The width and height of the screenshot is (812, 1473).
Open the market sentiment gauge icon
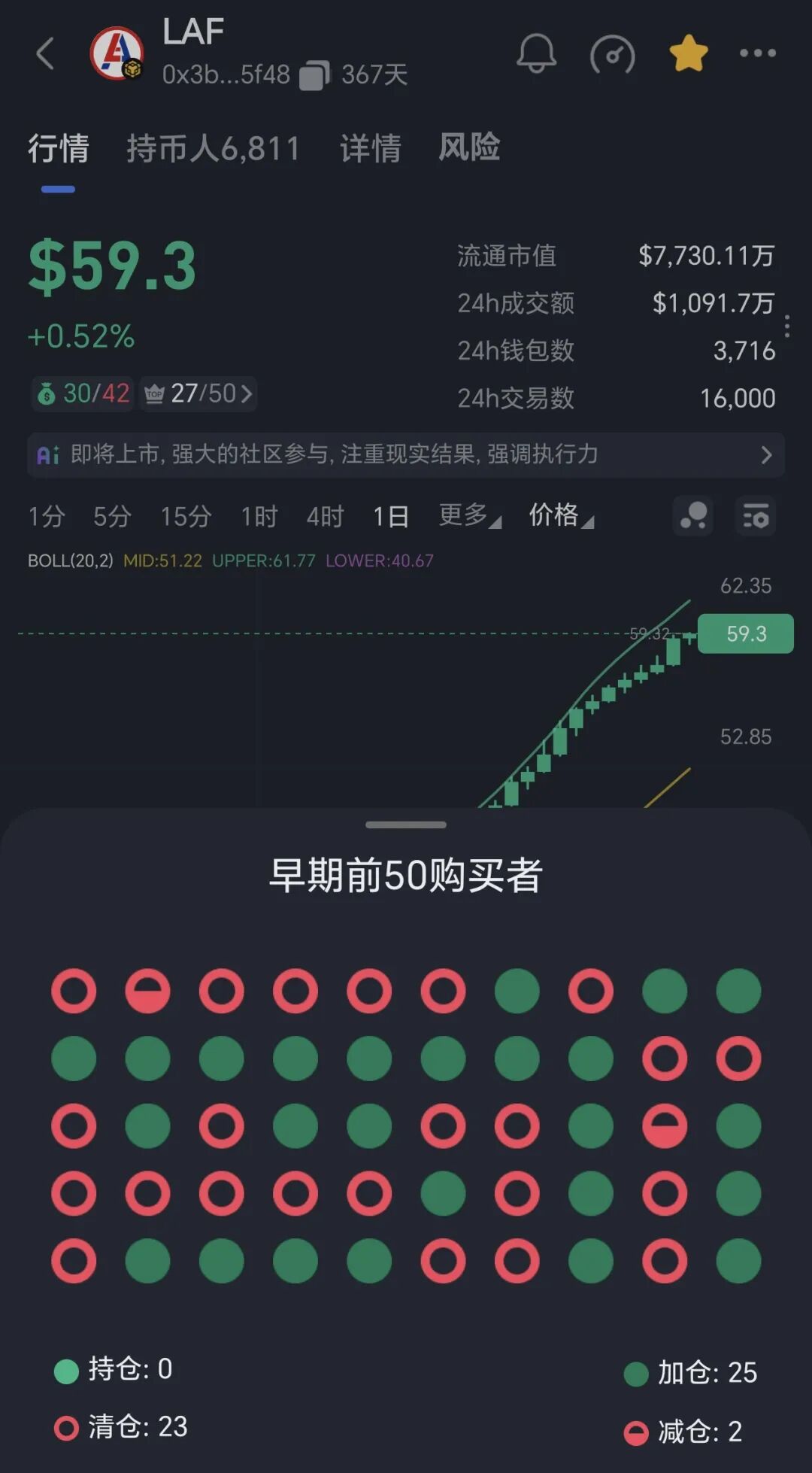pyautogui.click(x=612, y=54)
